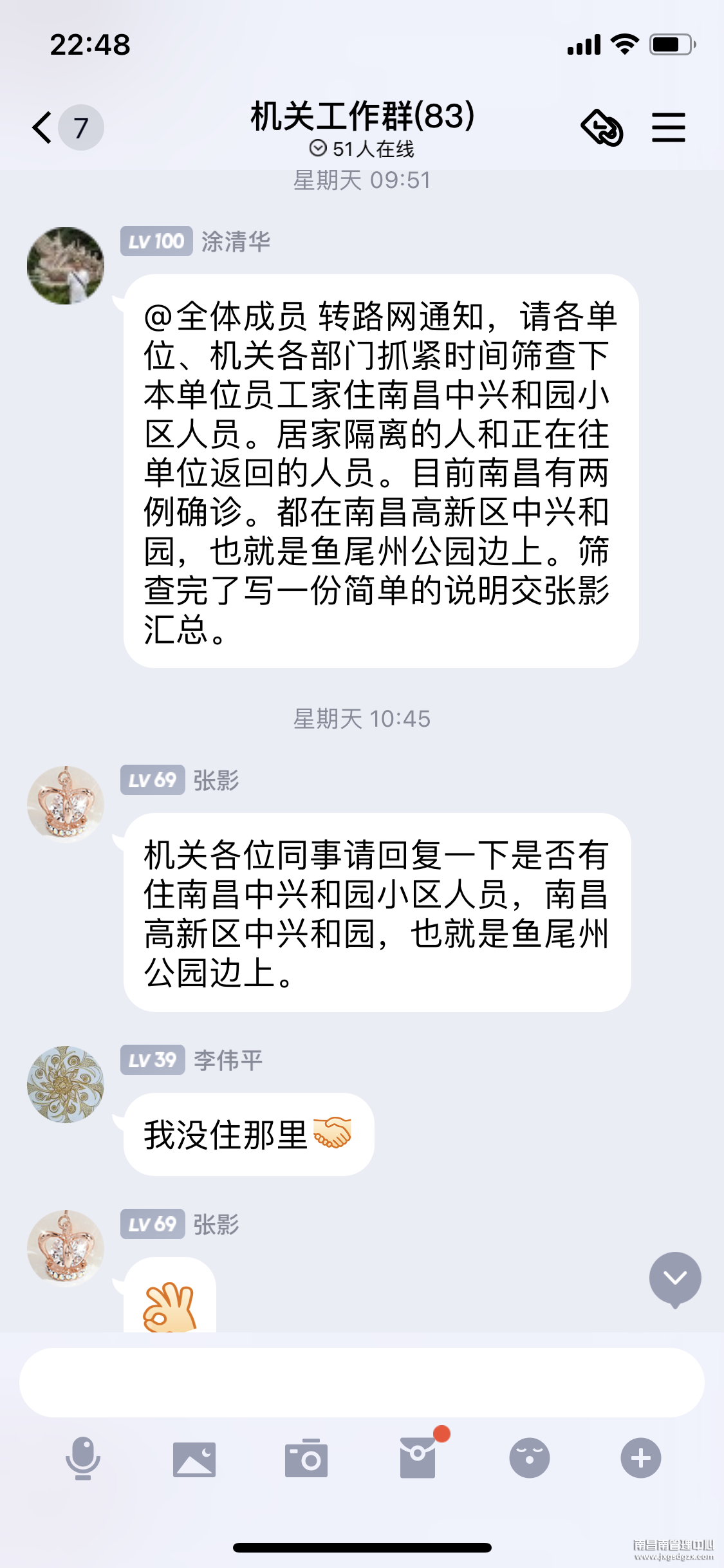Open more options with the plus icon

[640, 1458]
